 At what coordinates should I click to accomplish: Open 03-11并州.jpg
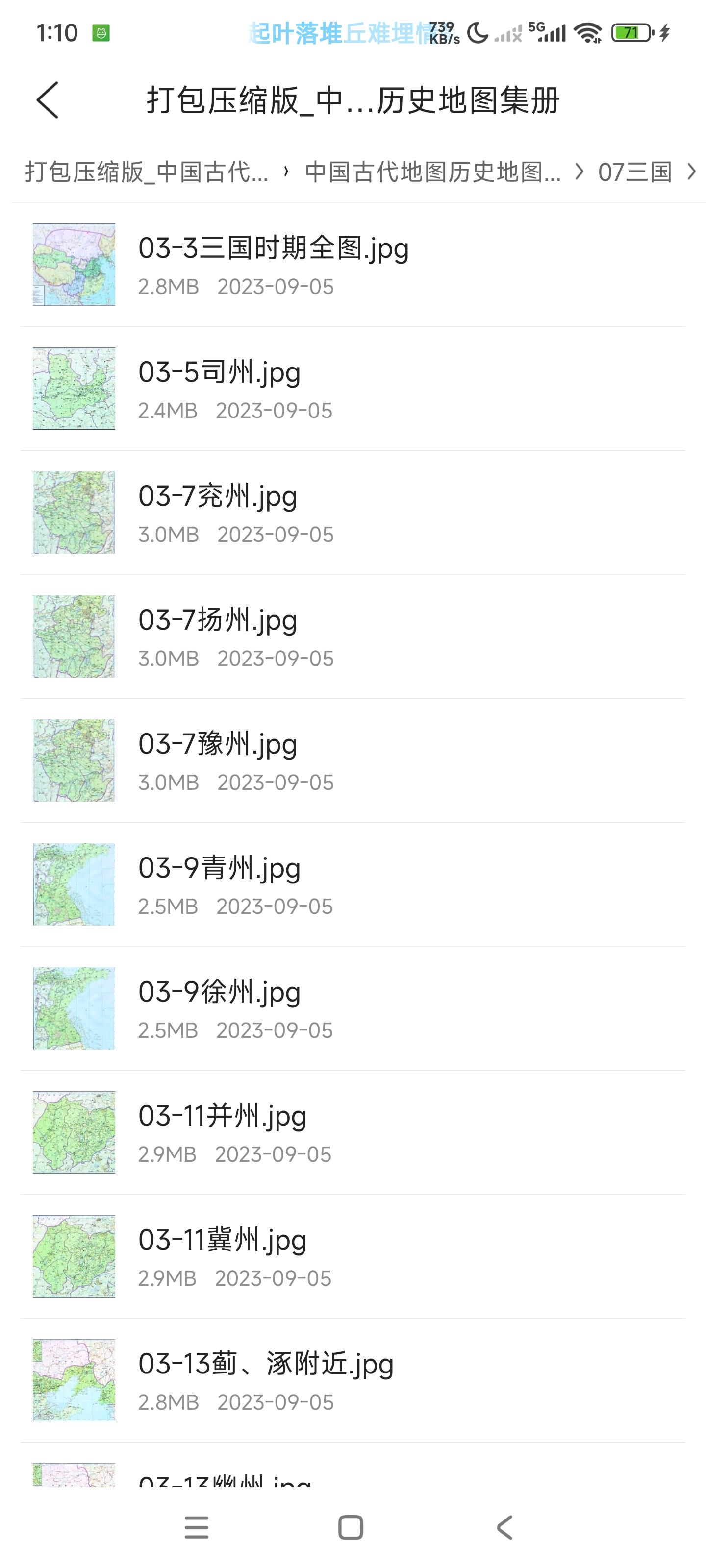pos(353,1133)
